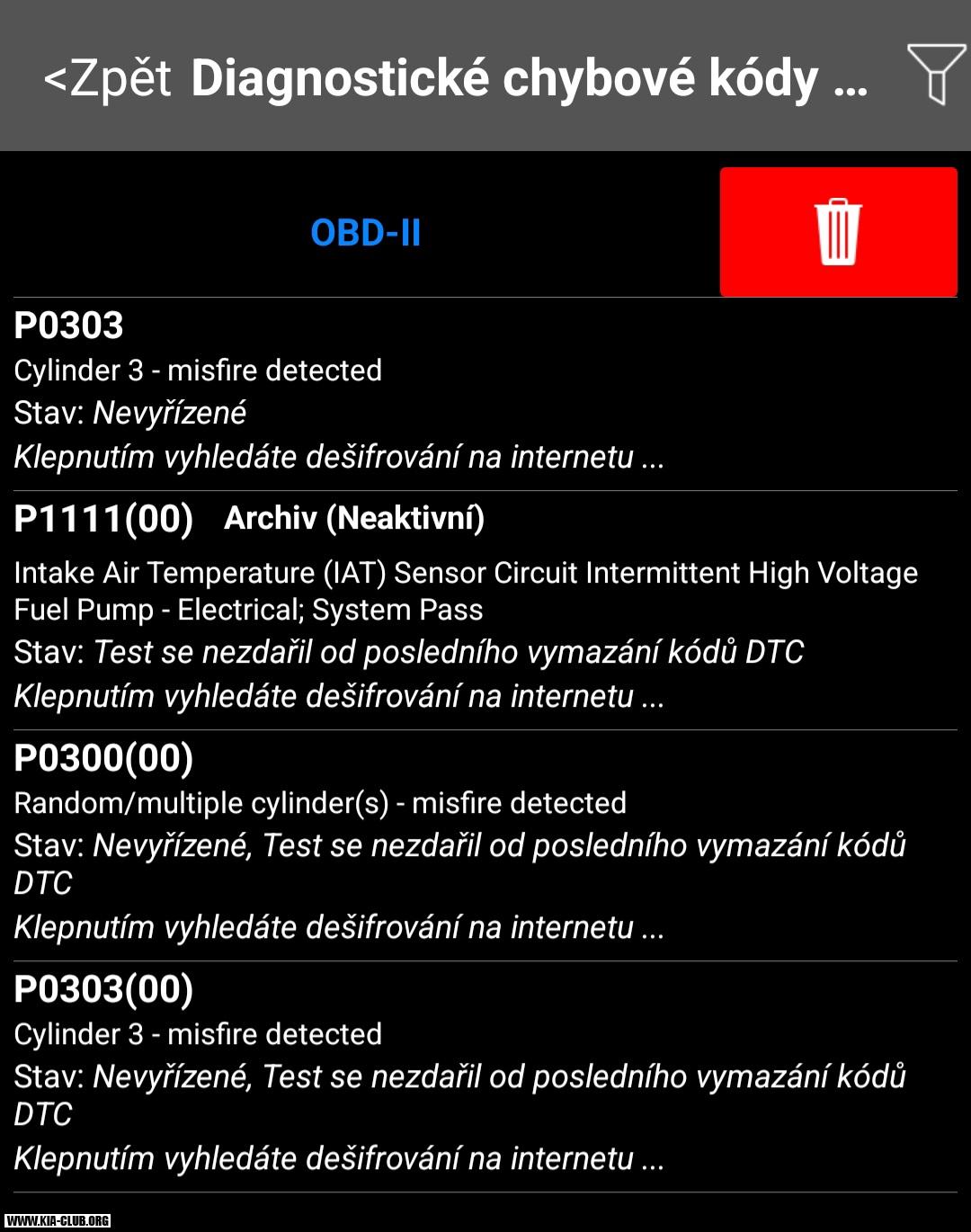Open the filter funnel icon
971x1232 pixels.
[936, 75]
